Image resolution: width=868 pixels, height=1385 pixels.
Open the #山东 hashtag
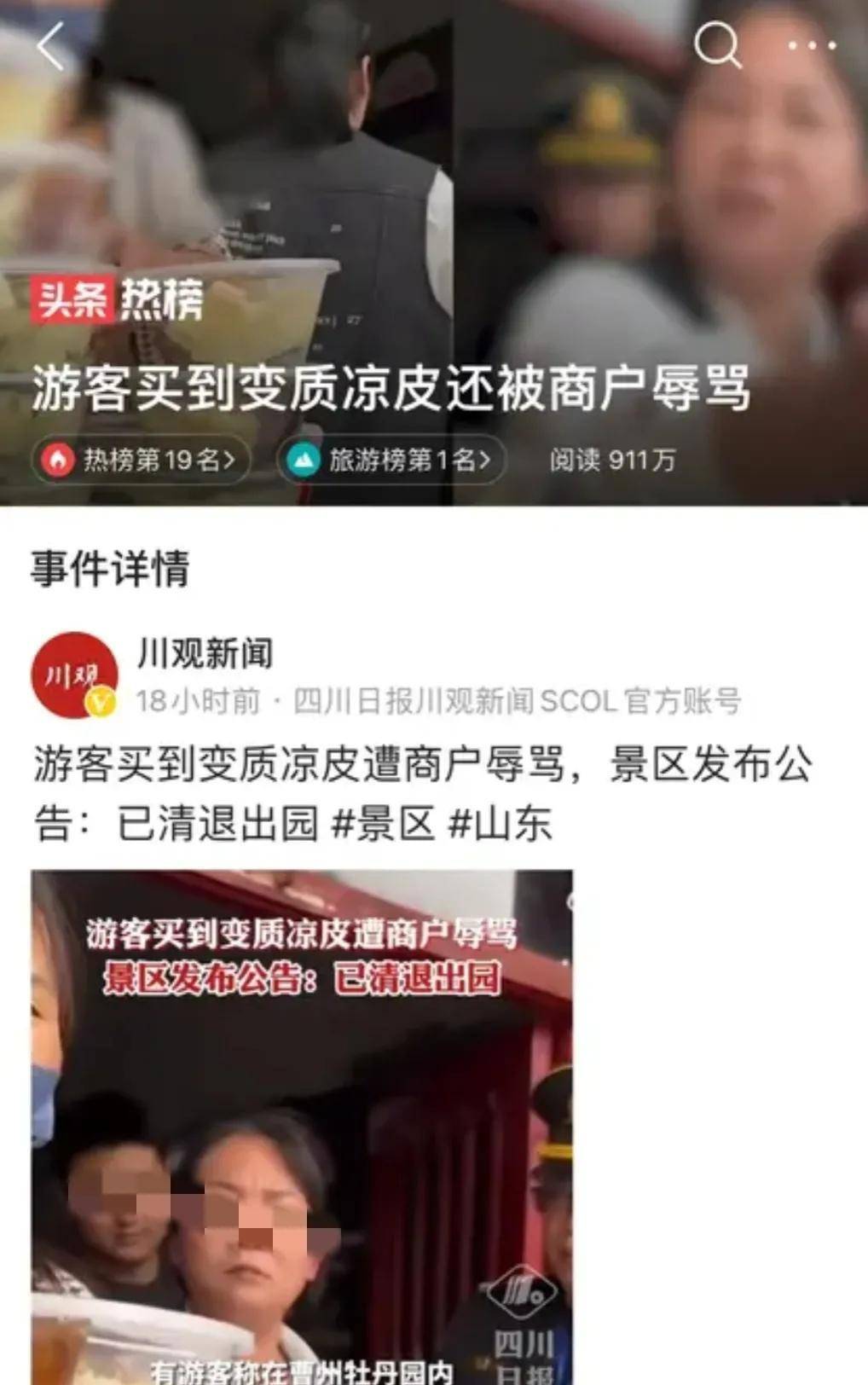tap(500, 824)
